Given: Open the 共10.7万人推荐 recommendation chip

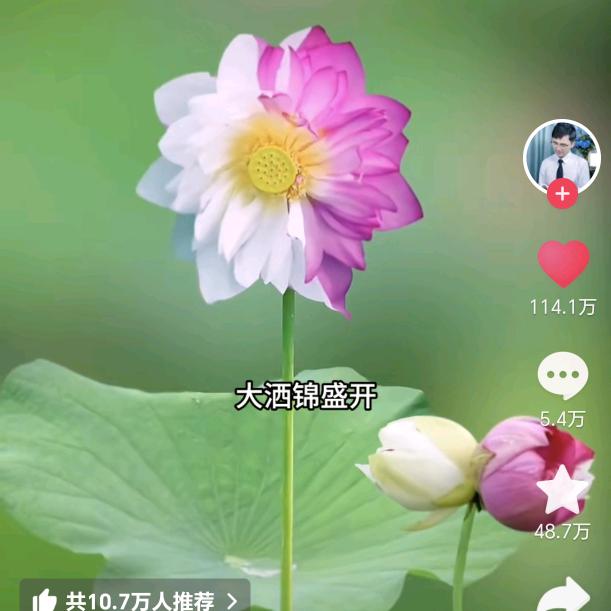Looking at the screenshot, I should 135,599.
